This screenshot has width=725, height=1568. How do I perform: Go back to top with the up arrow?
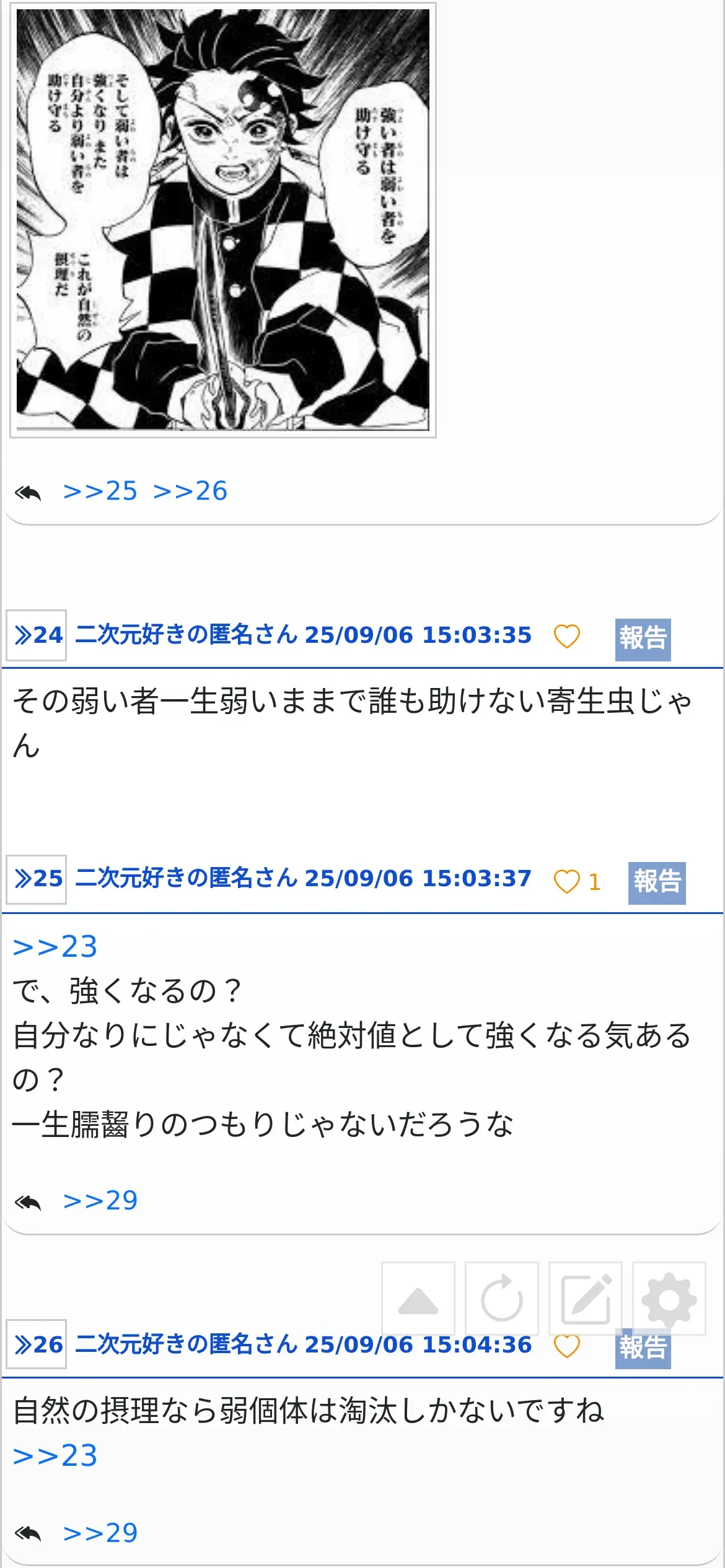pyautogui.click(x=418, y=1299)
